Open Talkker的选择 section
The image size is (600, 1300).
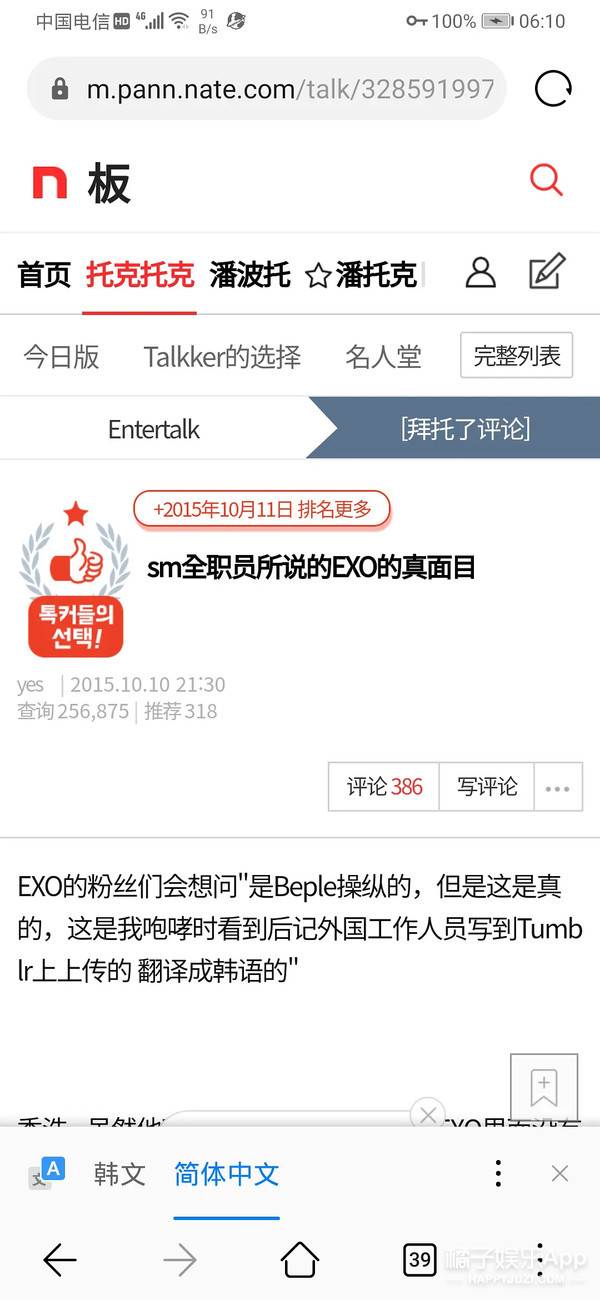point(222,357)
